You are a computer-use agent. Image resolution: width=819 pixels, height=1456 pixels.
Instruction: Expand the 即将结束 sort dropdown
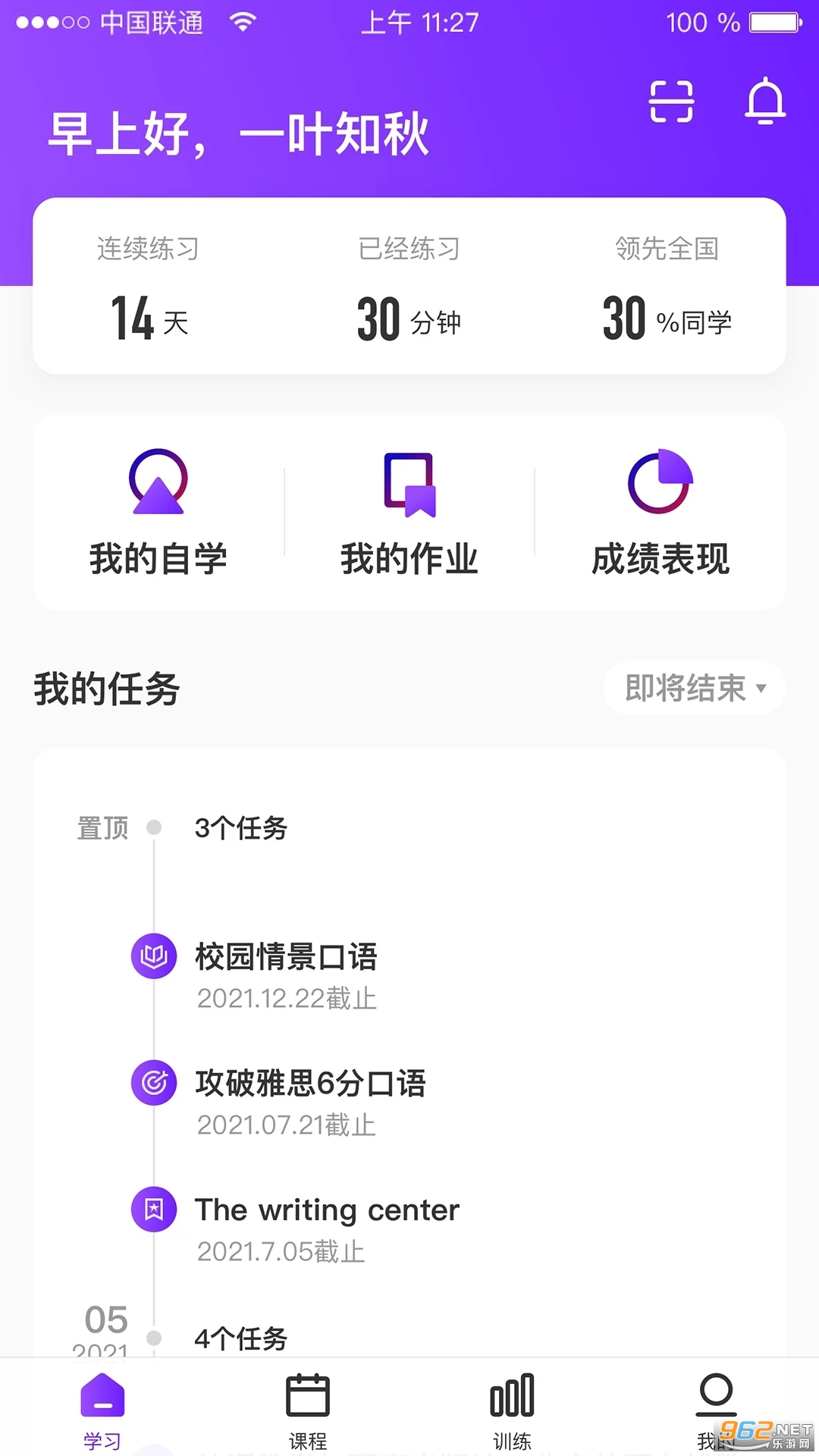click(694, 689)
